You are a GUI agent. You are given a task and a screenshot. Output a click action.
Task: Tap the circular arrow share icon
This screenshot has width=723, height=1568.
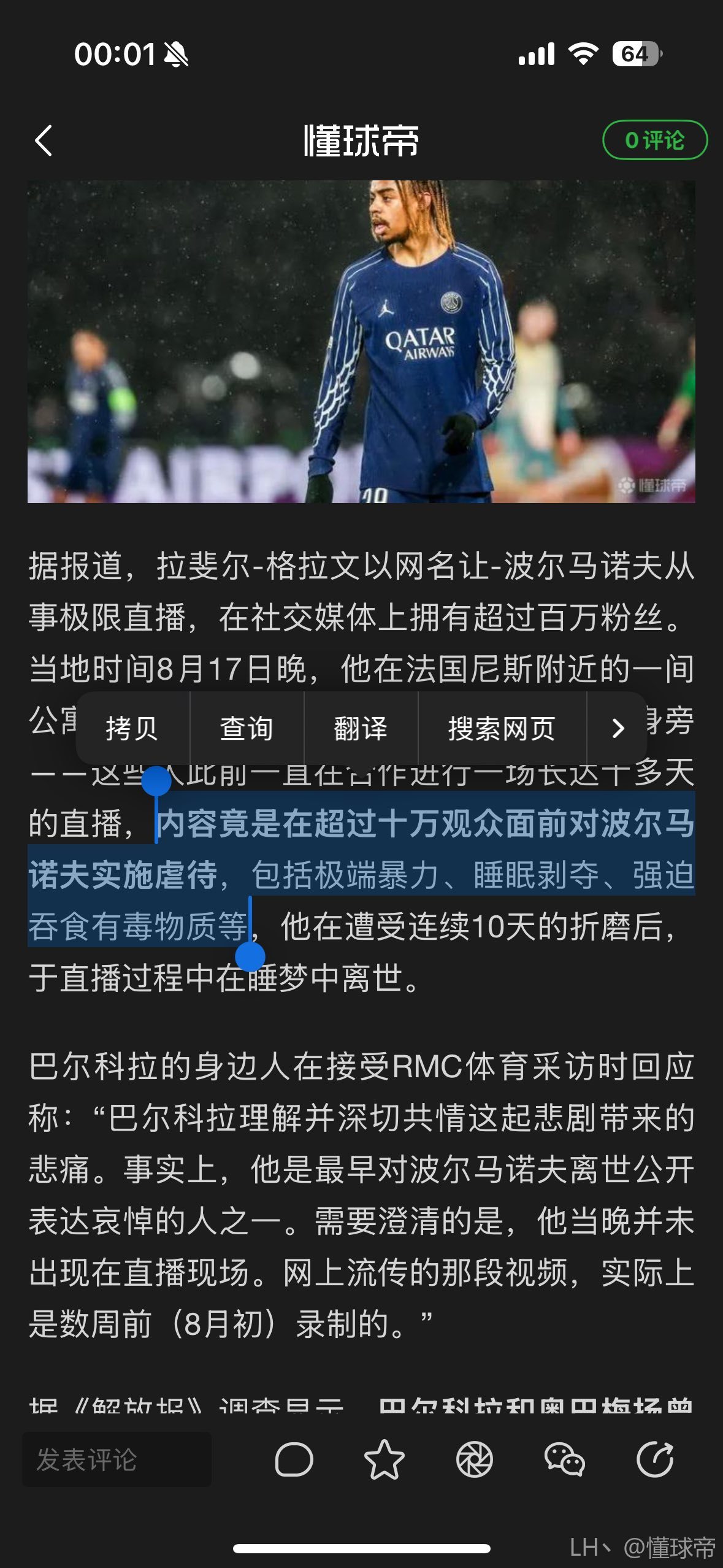point(654,1459)
